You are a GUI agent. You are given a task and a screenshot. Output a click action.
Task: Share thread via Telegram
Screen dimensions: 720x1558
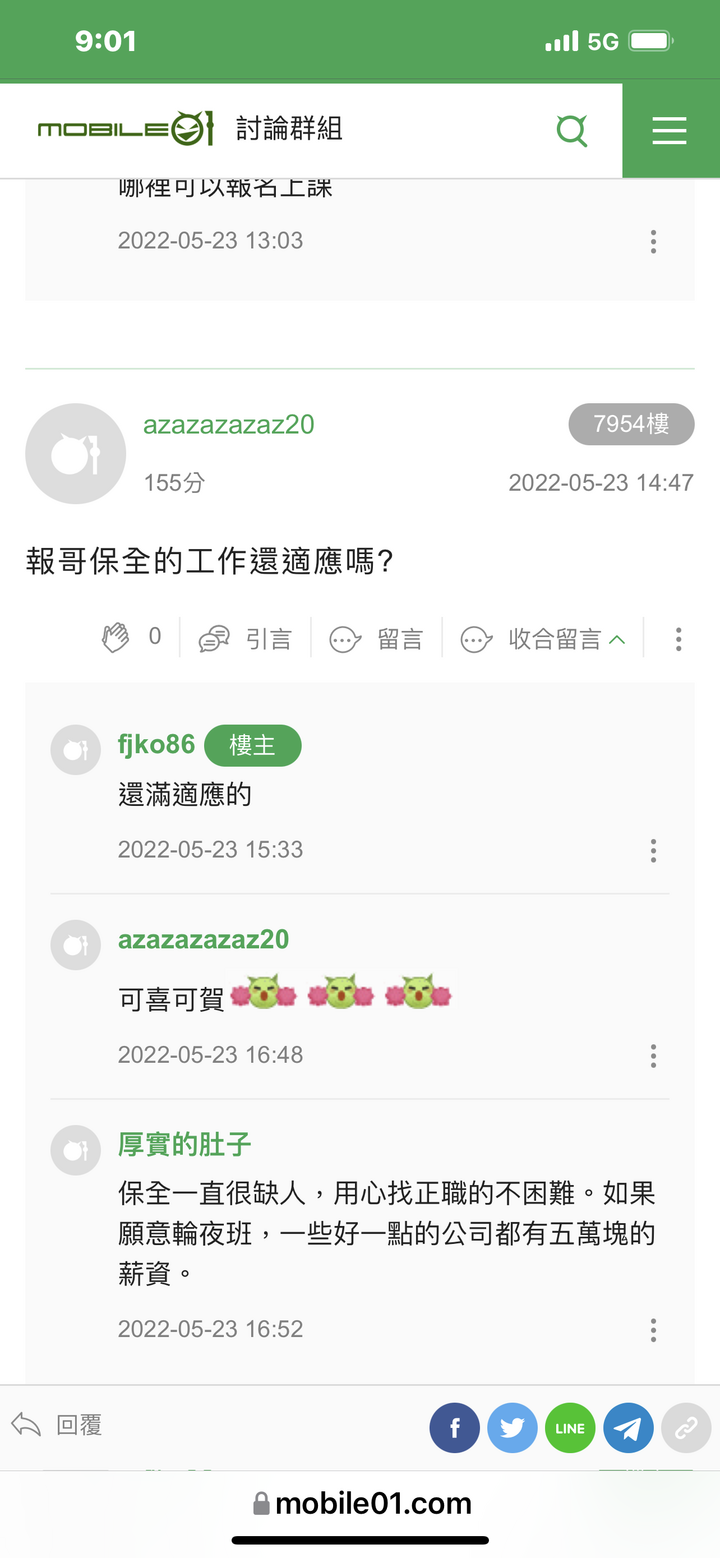coord(628,1428)
